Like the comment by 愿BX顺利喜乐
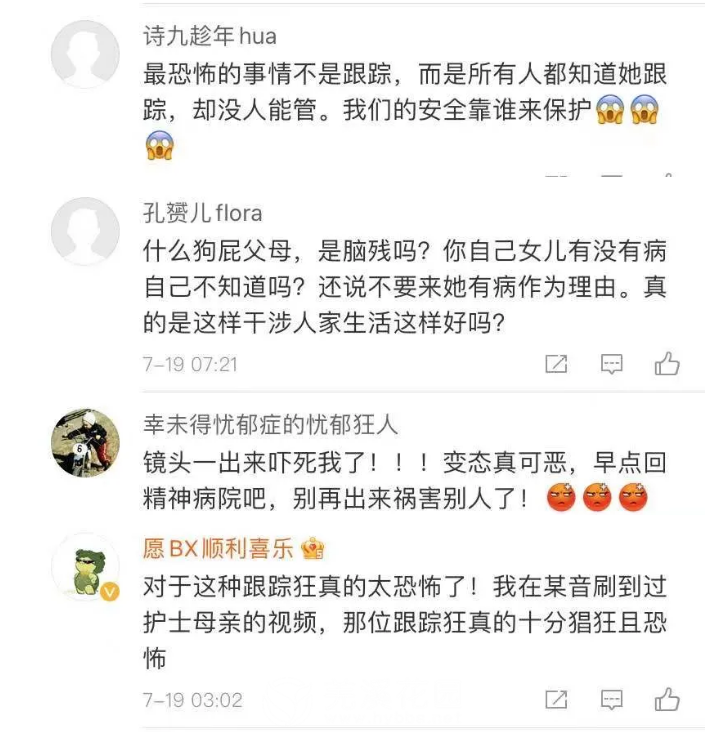724x732 pixels. [667, 699]
